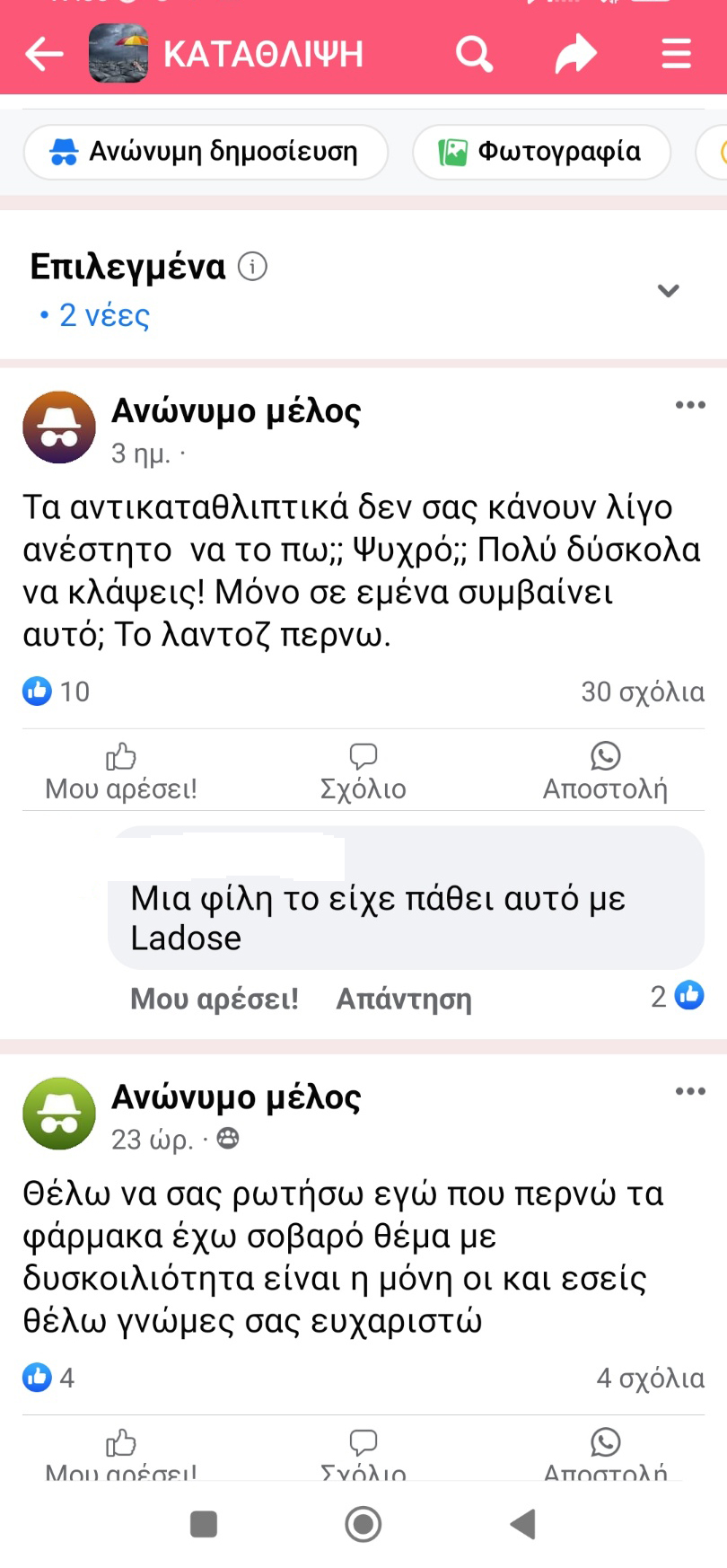Show info about Επιλεγμένα

pos(252,267)
